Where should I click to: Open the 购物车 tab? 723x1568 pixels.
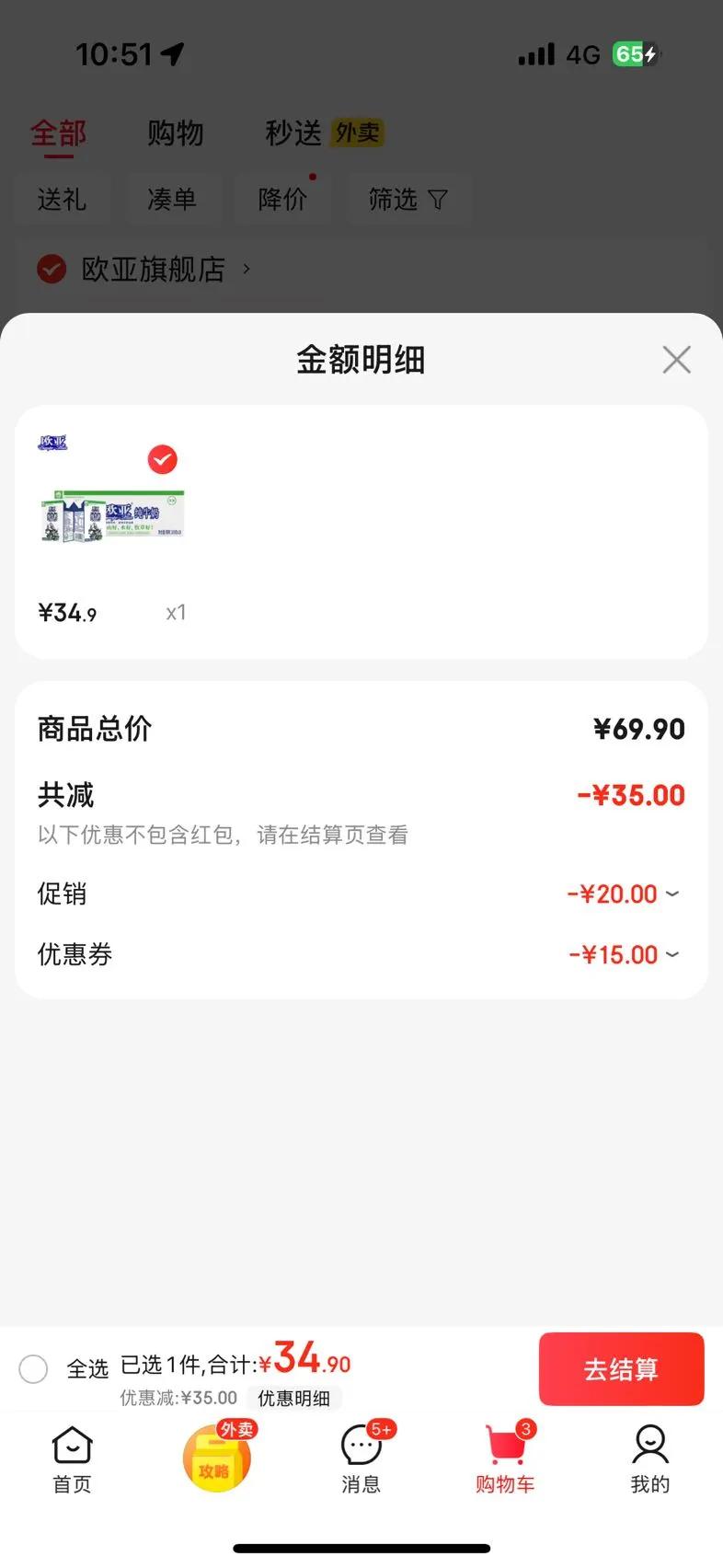505,1459
